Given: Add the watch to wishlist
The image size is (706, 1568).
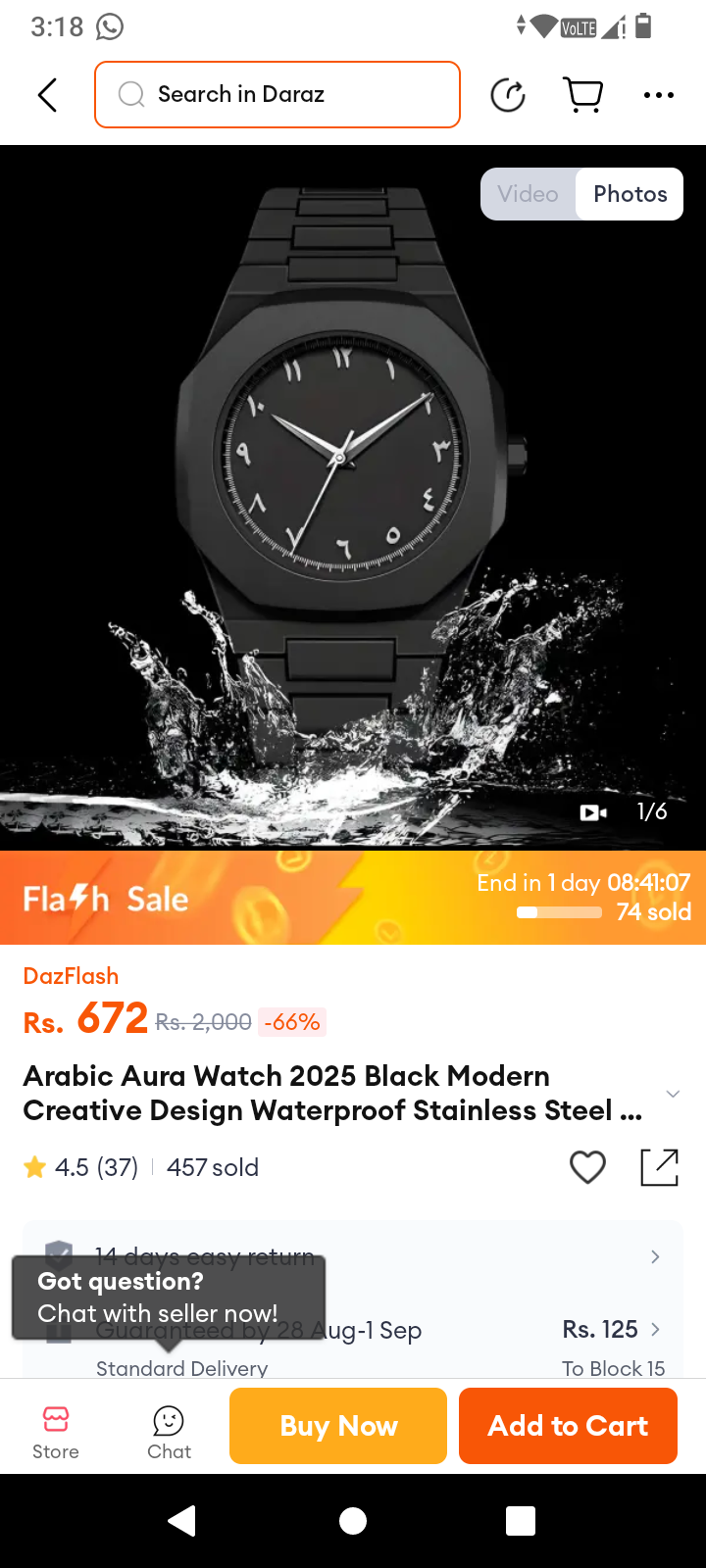Looking at the screenshot, I should click(x=587, y=1167).
